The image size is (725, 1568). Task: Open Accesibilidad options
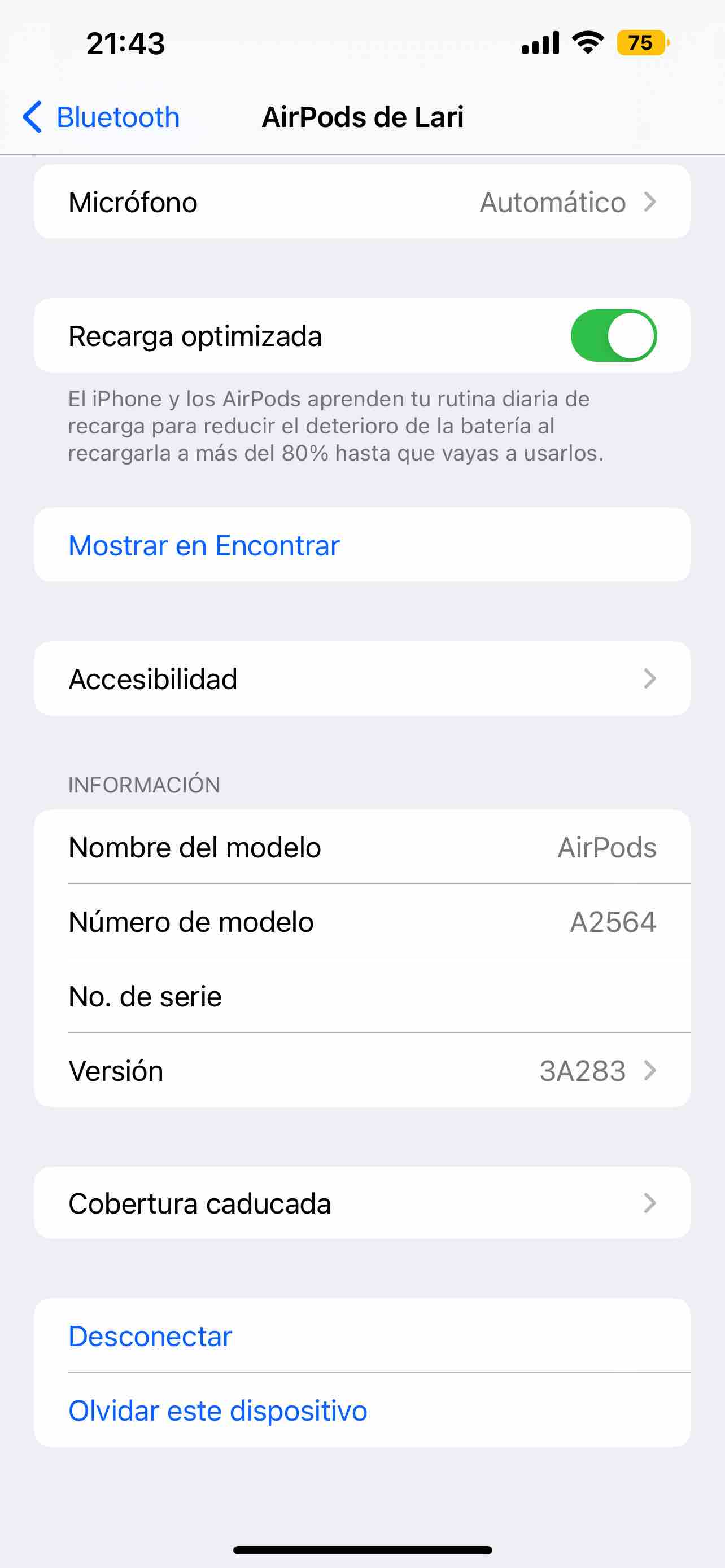pyautogui.click(x=362, y=678)
